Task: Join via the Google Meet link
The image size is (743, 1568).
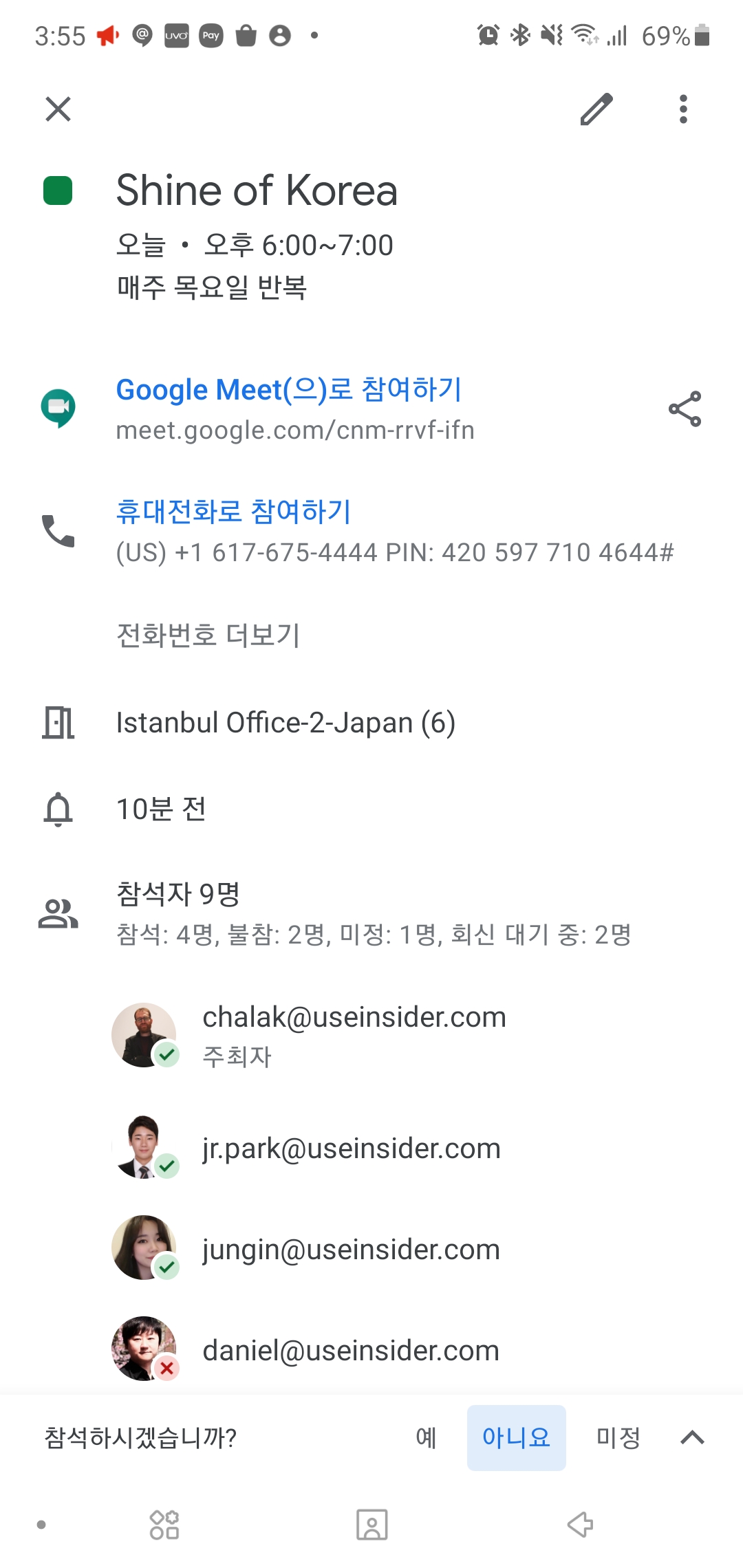Action: 289,390
